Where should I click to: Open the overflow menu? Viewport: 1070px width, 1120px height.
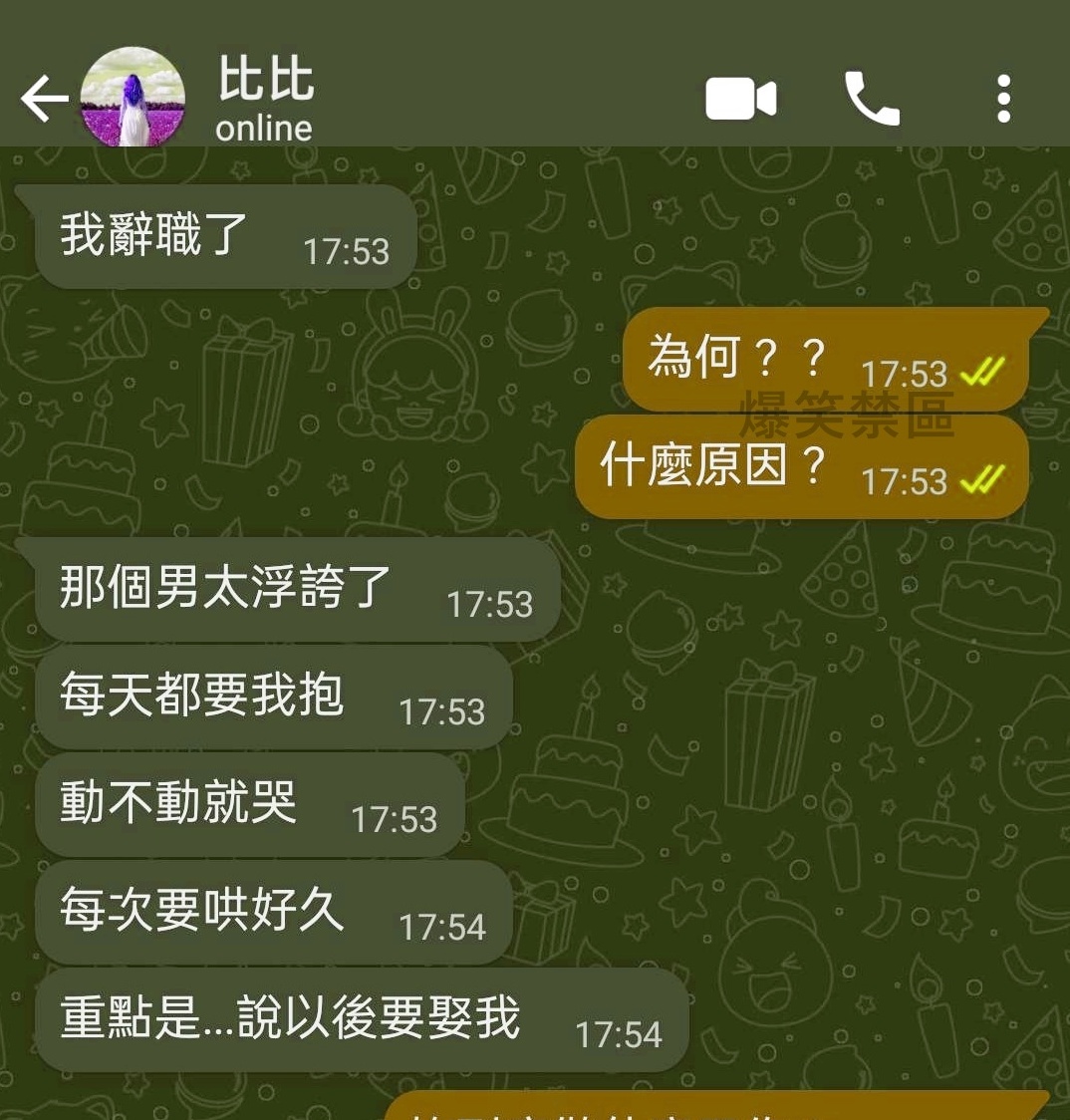click(1003, 99)
